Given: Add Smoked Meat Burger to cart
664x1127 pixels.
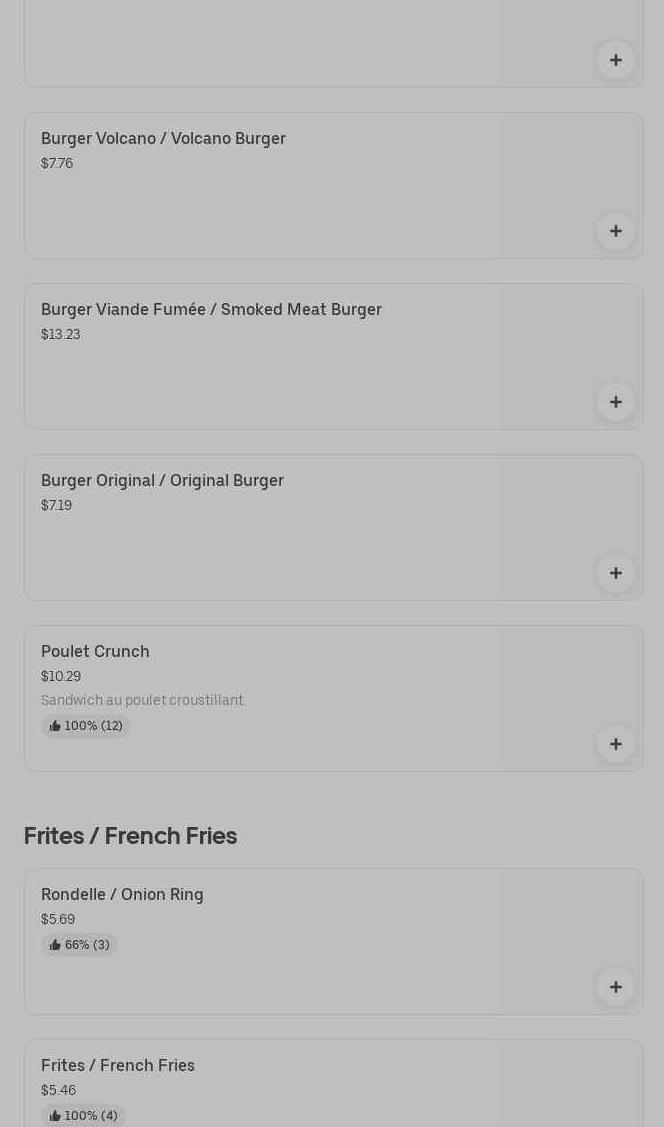Looking at the screenshot, I should click(x=616, y=402).
